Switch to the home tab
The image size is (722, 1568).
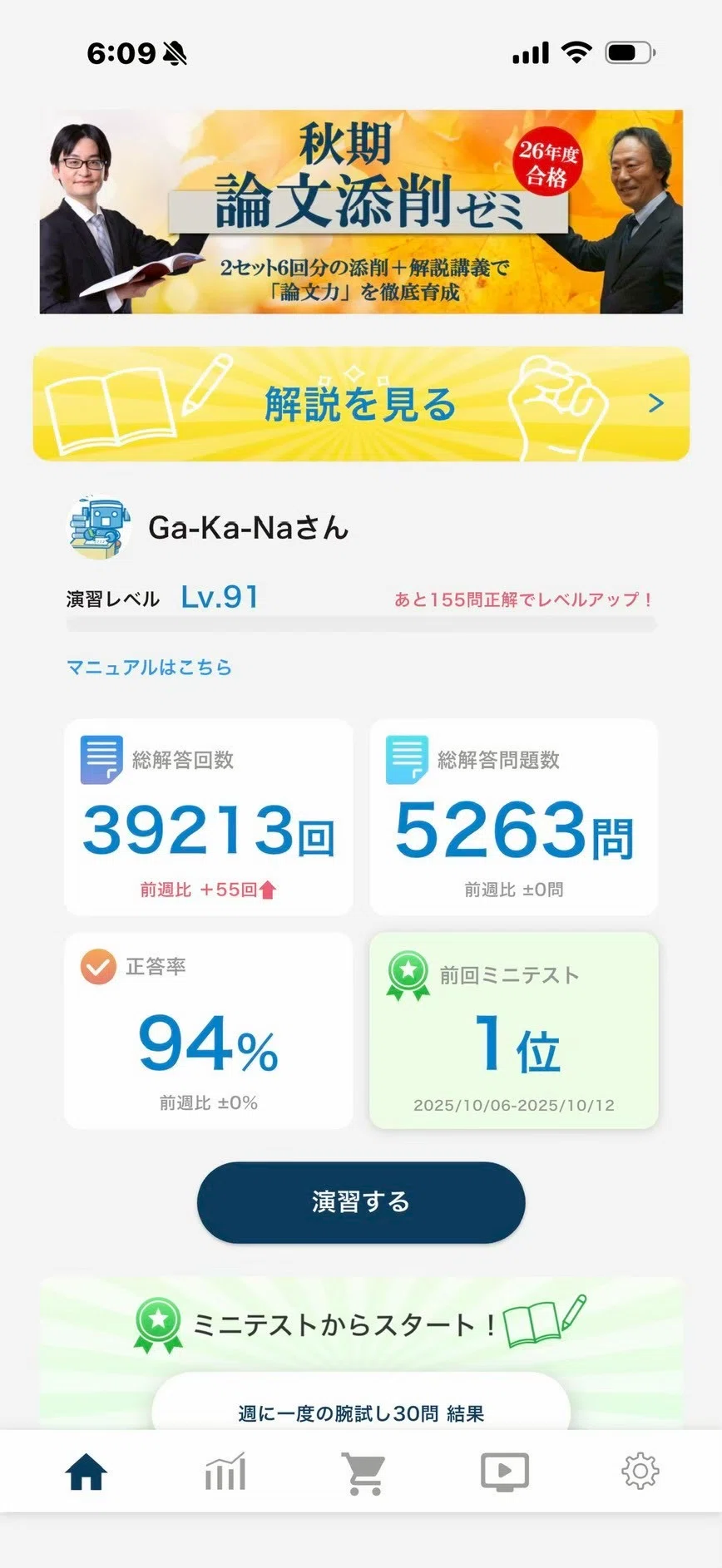[x=87, y=1472]
